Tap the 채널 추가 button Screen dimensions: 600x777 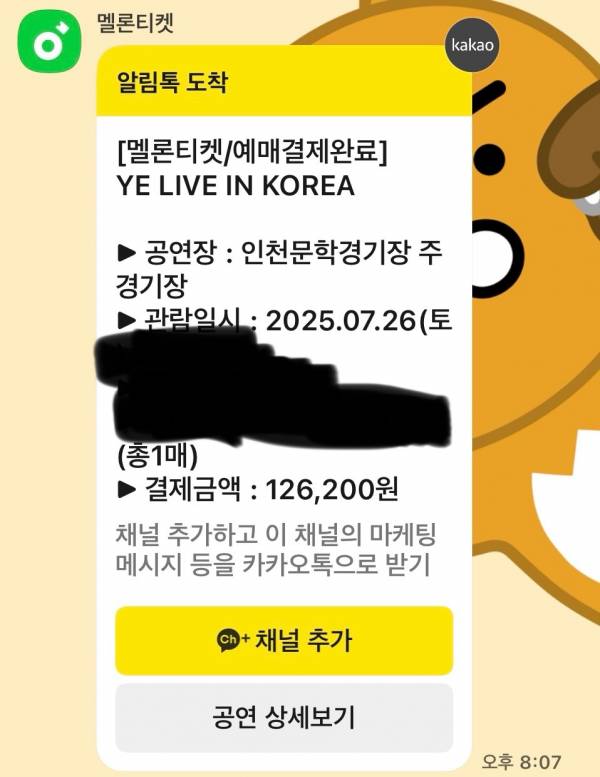click(284, 641)
